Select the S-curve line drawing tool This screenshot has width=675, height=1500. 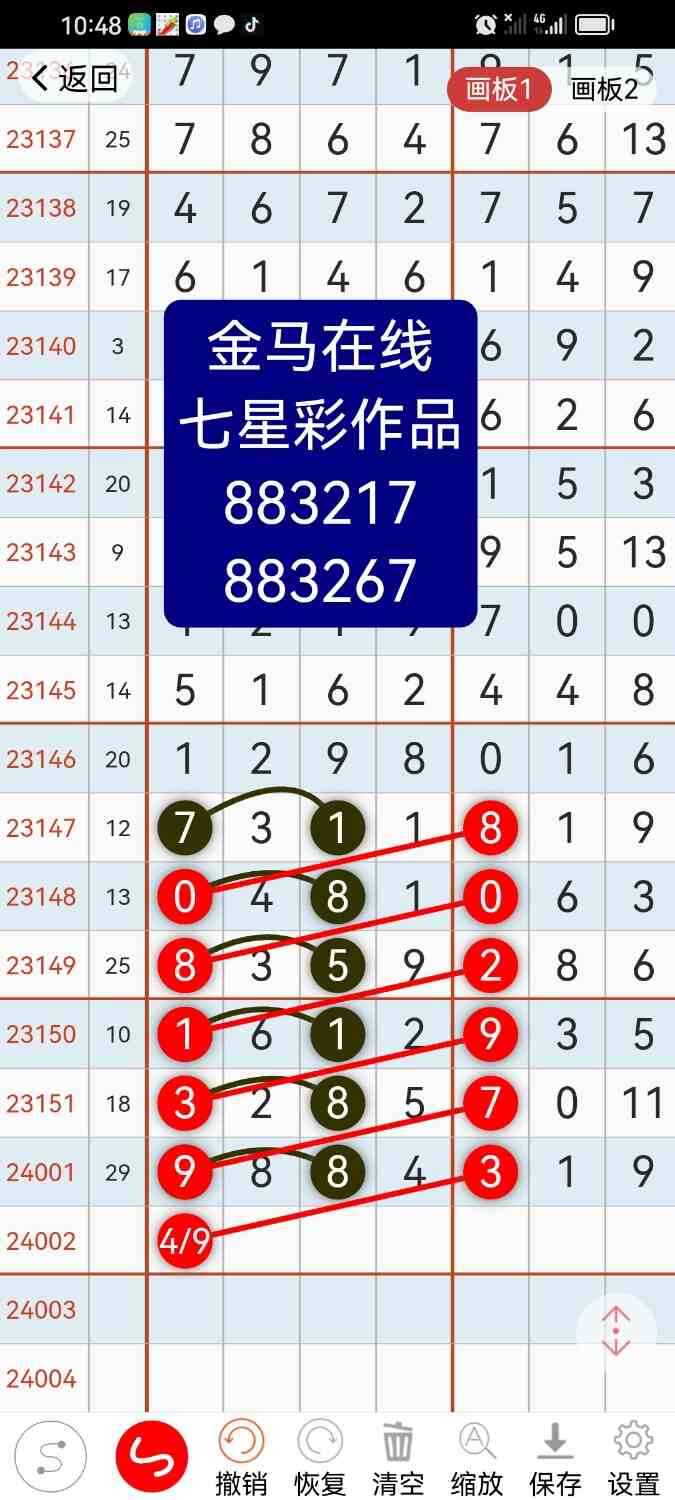[50, 1456]
